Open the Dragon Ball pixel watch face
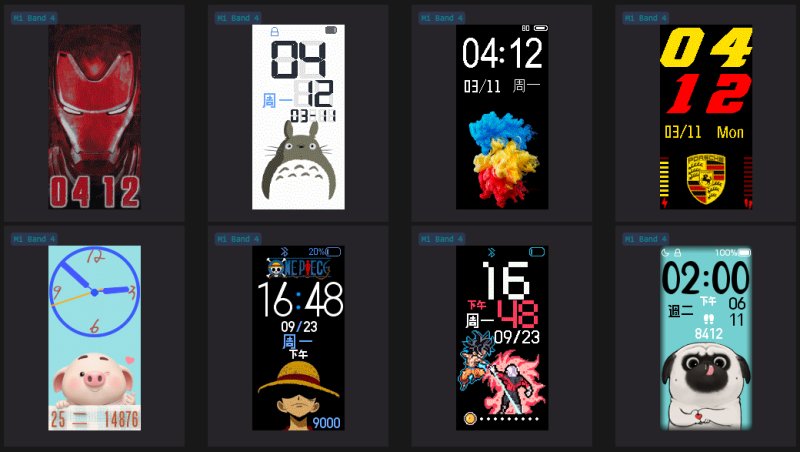Viewport: 800px width, 452px height. coord(502,338)
